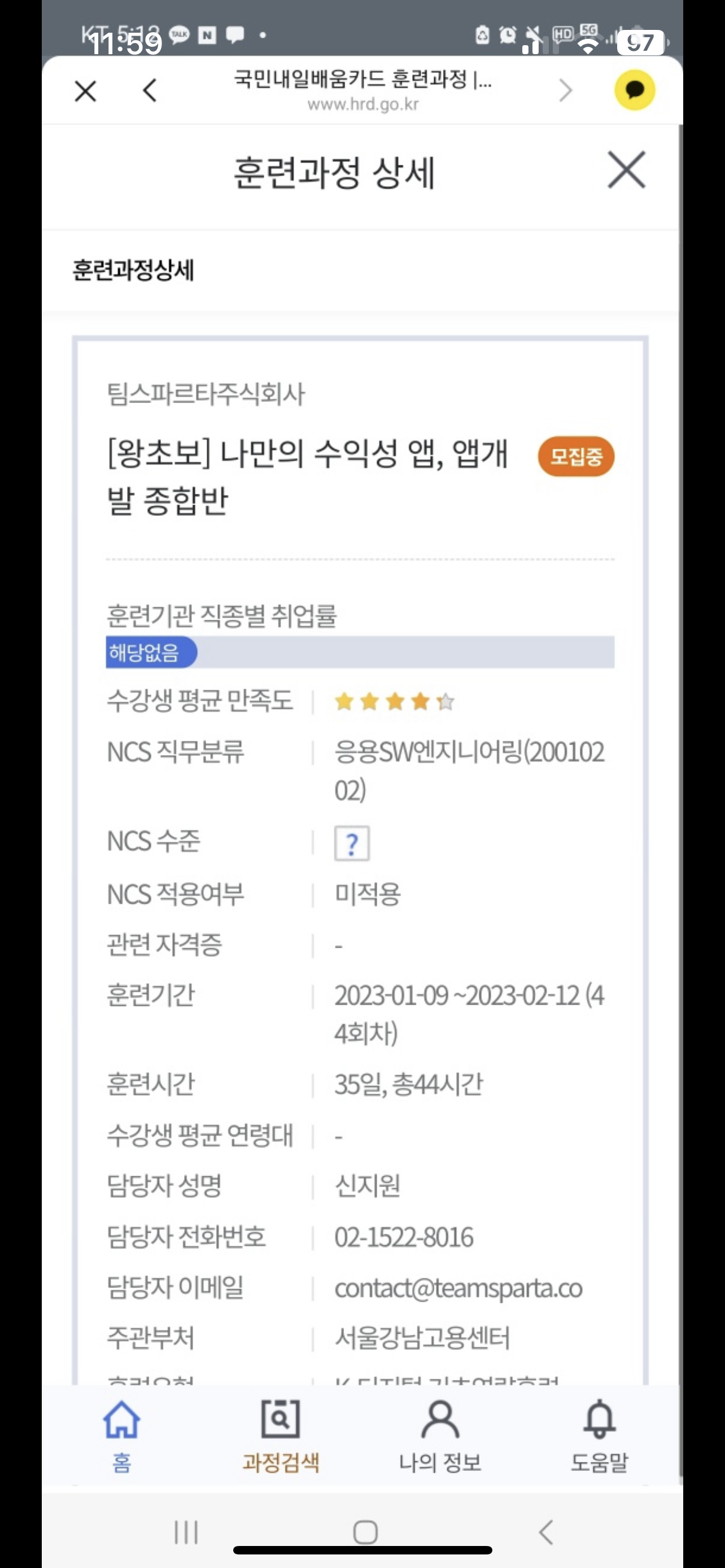Open the 나의 정보 tab

coord(440,1436)
